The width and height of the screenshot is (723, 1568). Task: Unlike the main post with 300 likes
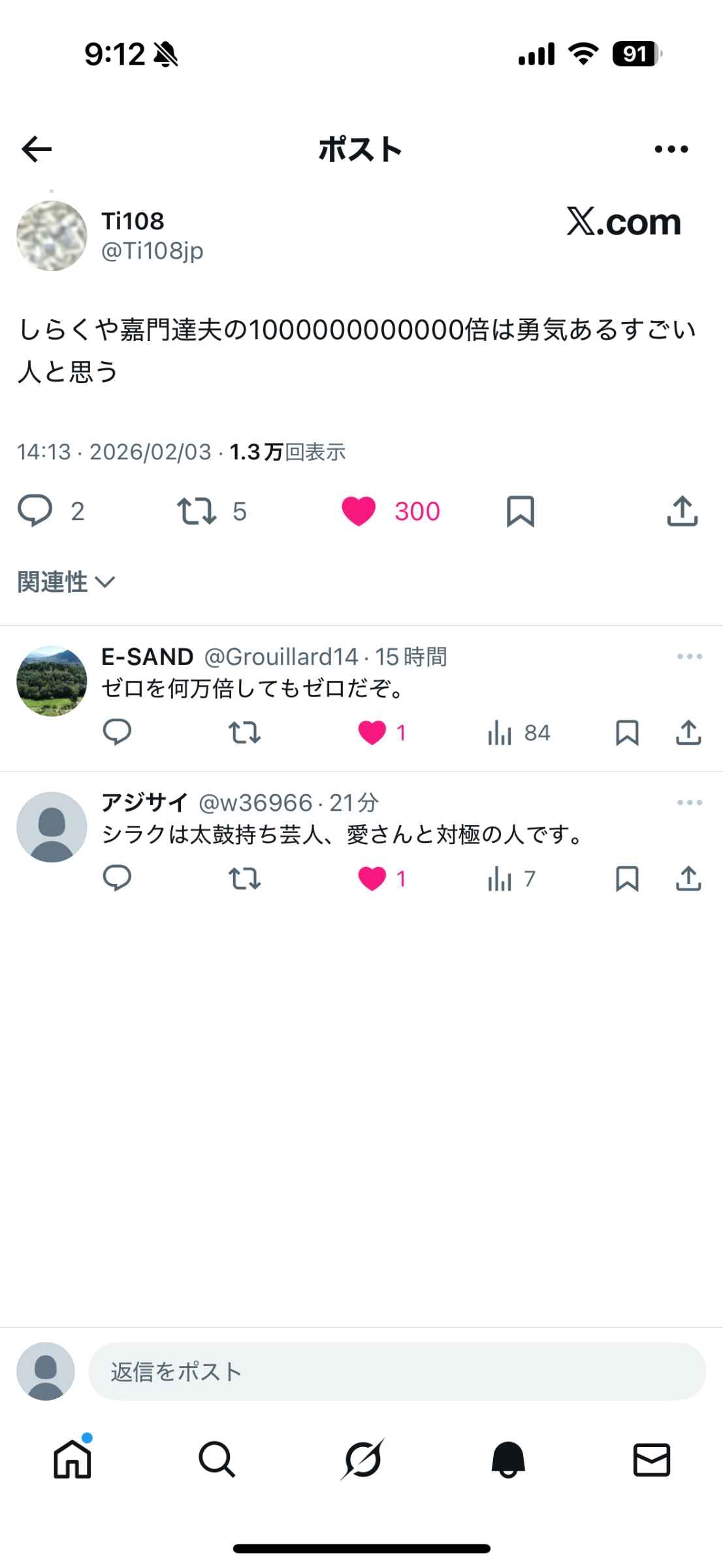(359, 511)
